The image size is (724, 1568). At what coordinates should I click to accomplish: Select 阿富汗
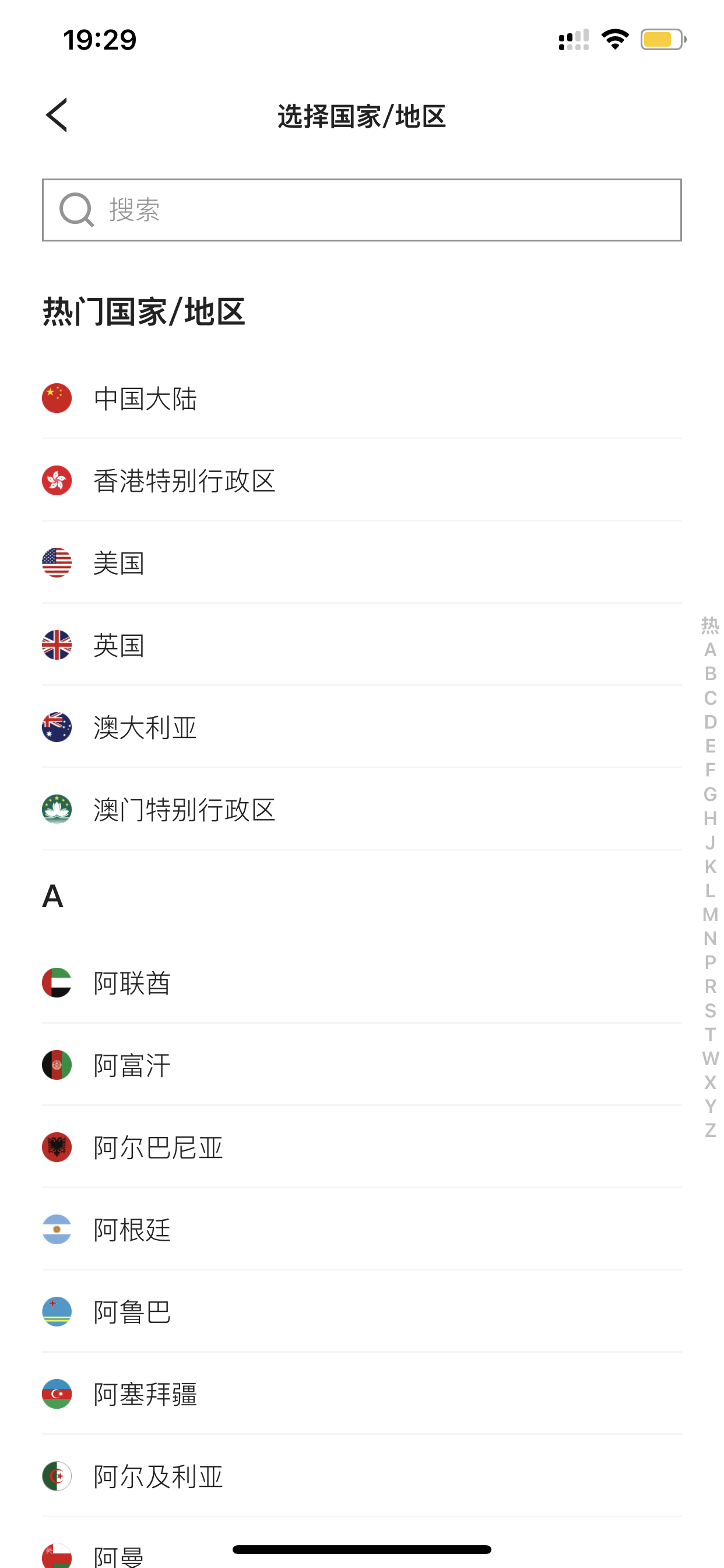361,1065
